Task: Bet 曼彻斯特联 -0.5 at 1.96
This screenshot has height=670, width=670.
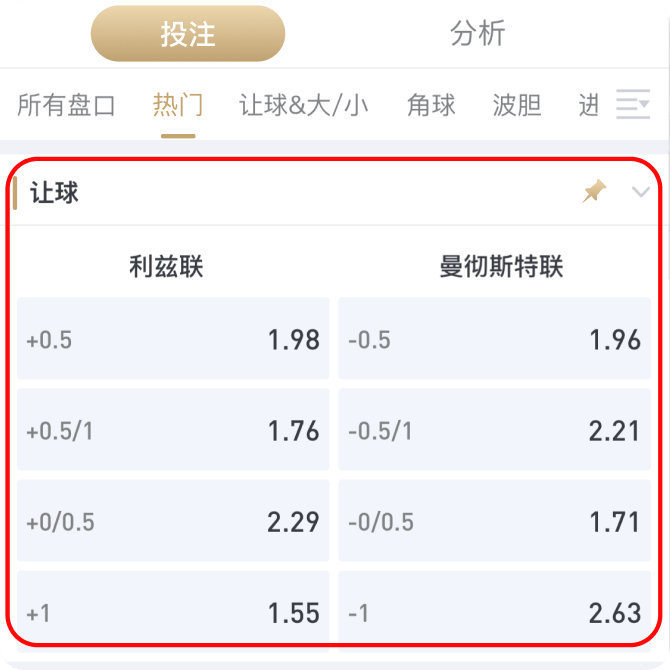Action: (x=494, y=339)
